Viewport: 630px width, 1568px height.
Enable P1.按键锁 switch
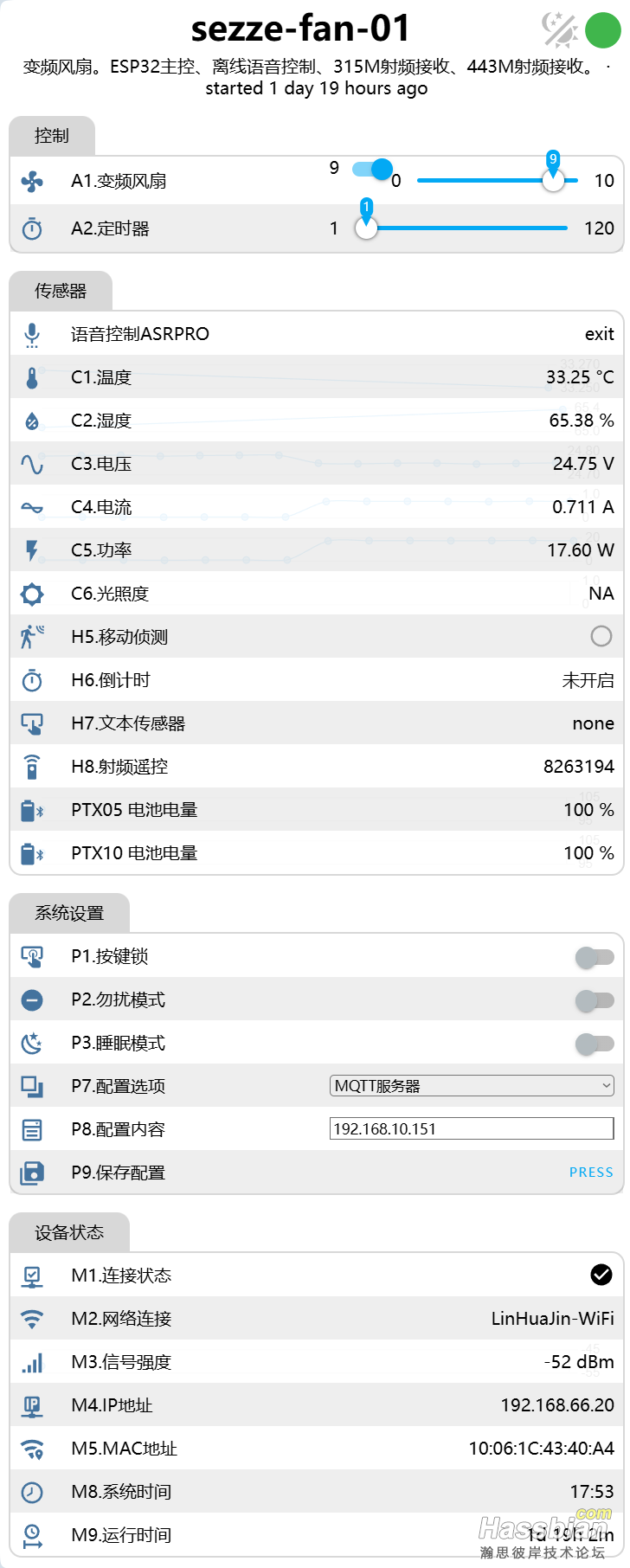(595, 957)
